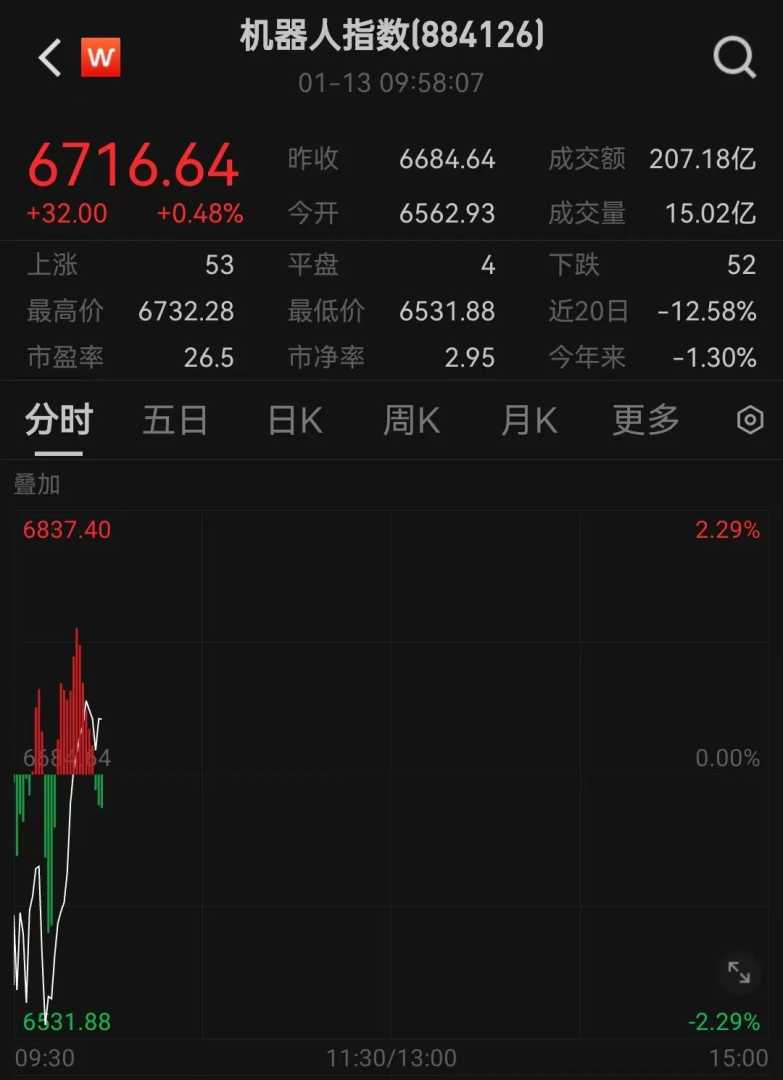Expand the chart to full screen
Screen dimensions: 783x1080
[739, 971]
